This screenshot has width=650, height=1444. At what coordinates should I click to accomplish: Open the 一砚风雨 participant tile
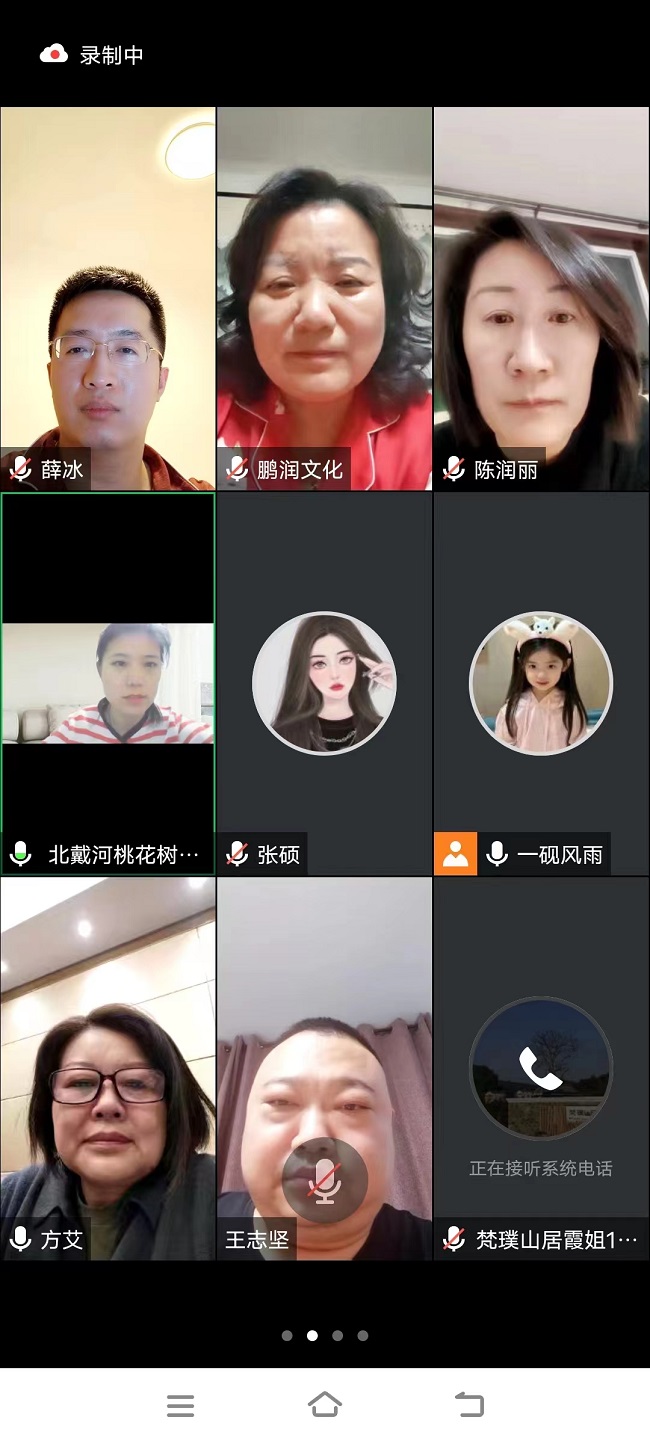[x=541, y=683]
